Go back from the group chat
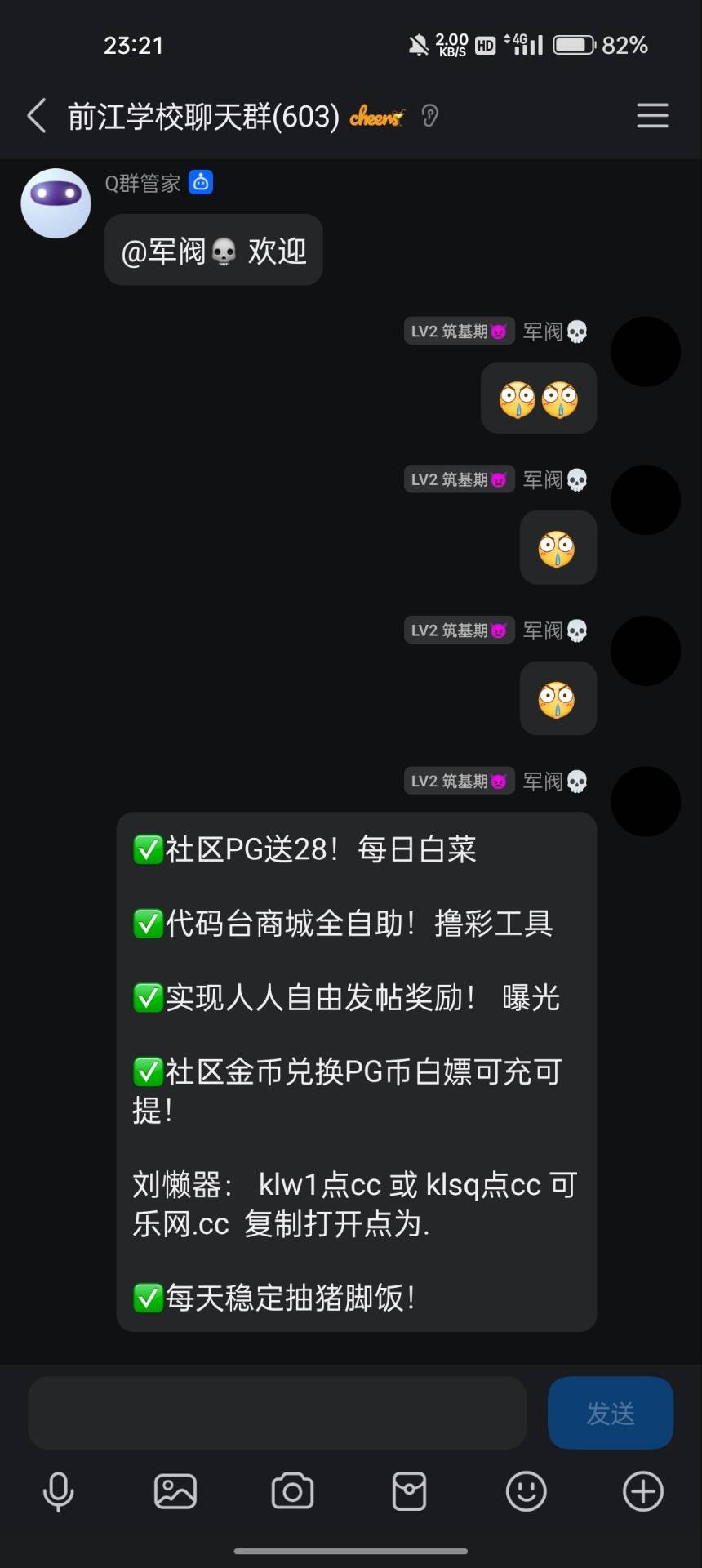The width and height of the screenshot is (702, 1568). tap(37, 116)
